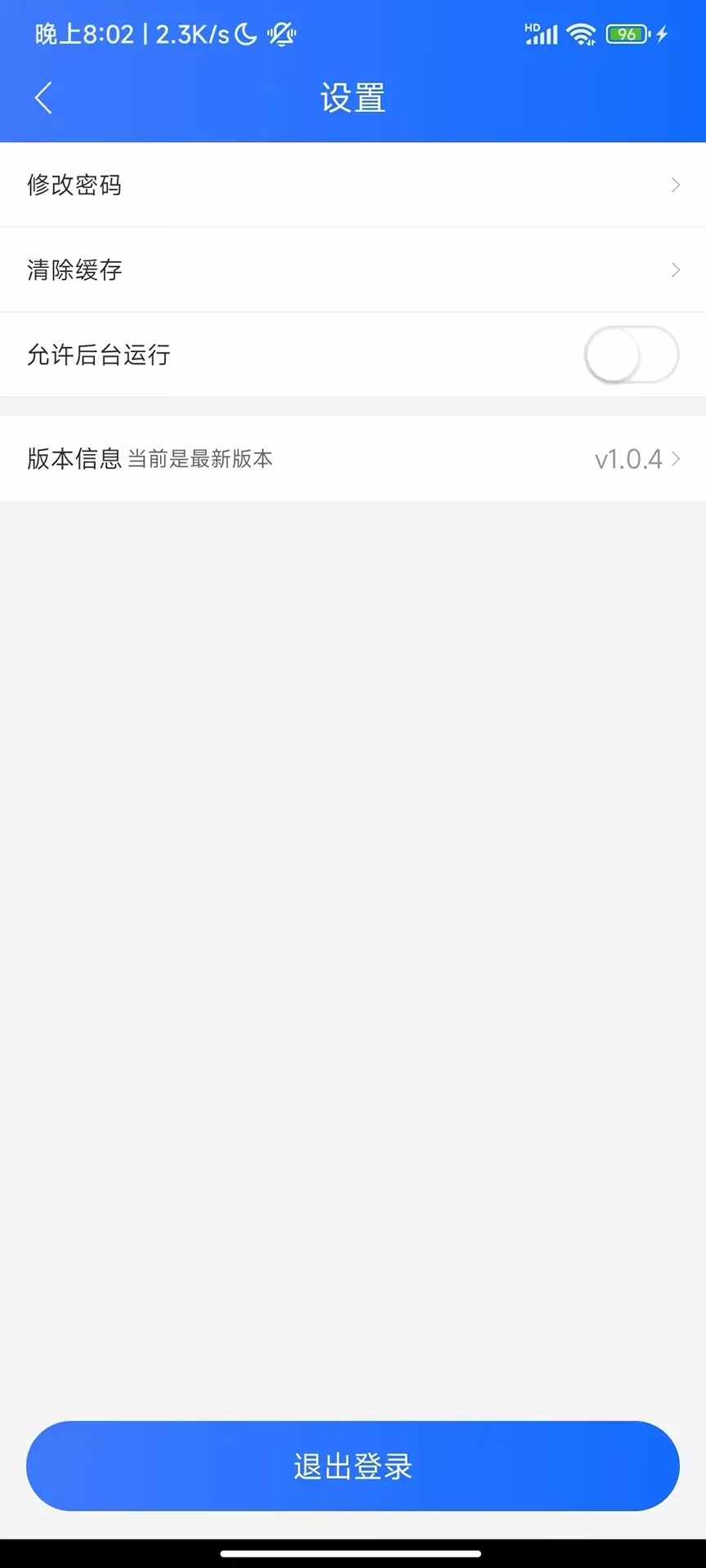Screen dimensions: 706x1568
Task: Tap the 退出登录 button
Action: point(353,1466)
